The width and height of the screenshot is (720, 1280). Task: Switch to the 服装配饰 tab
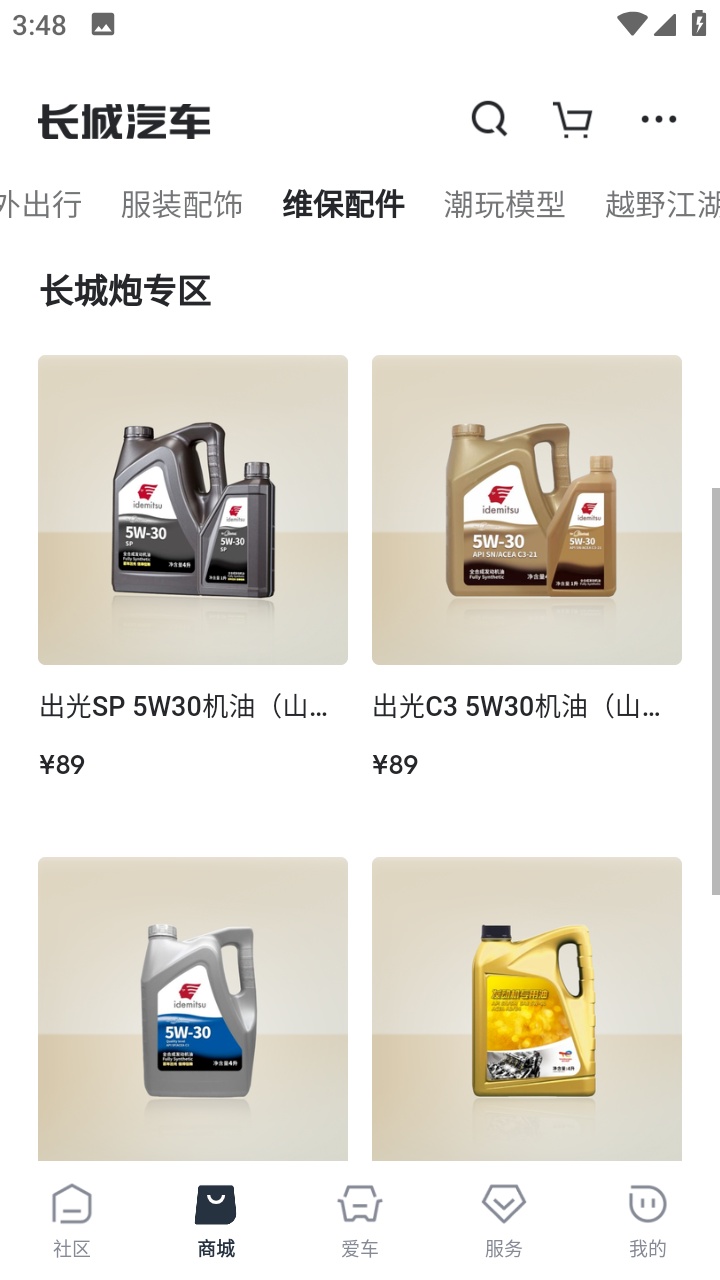(181, 204)
